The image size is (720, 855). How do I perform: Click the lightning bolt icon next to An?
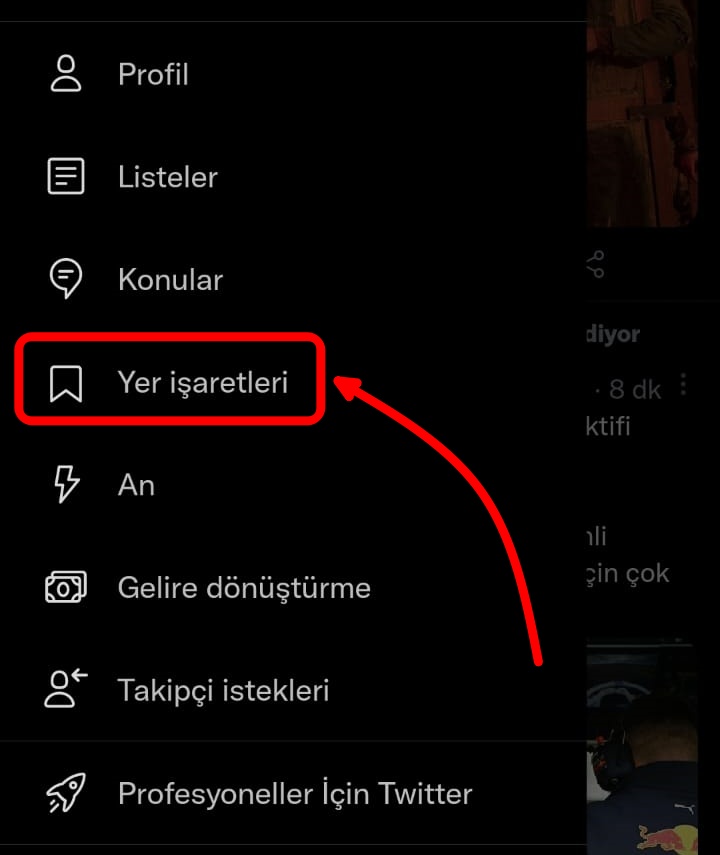pyautogui.click(x=65, y=485)
